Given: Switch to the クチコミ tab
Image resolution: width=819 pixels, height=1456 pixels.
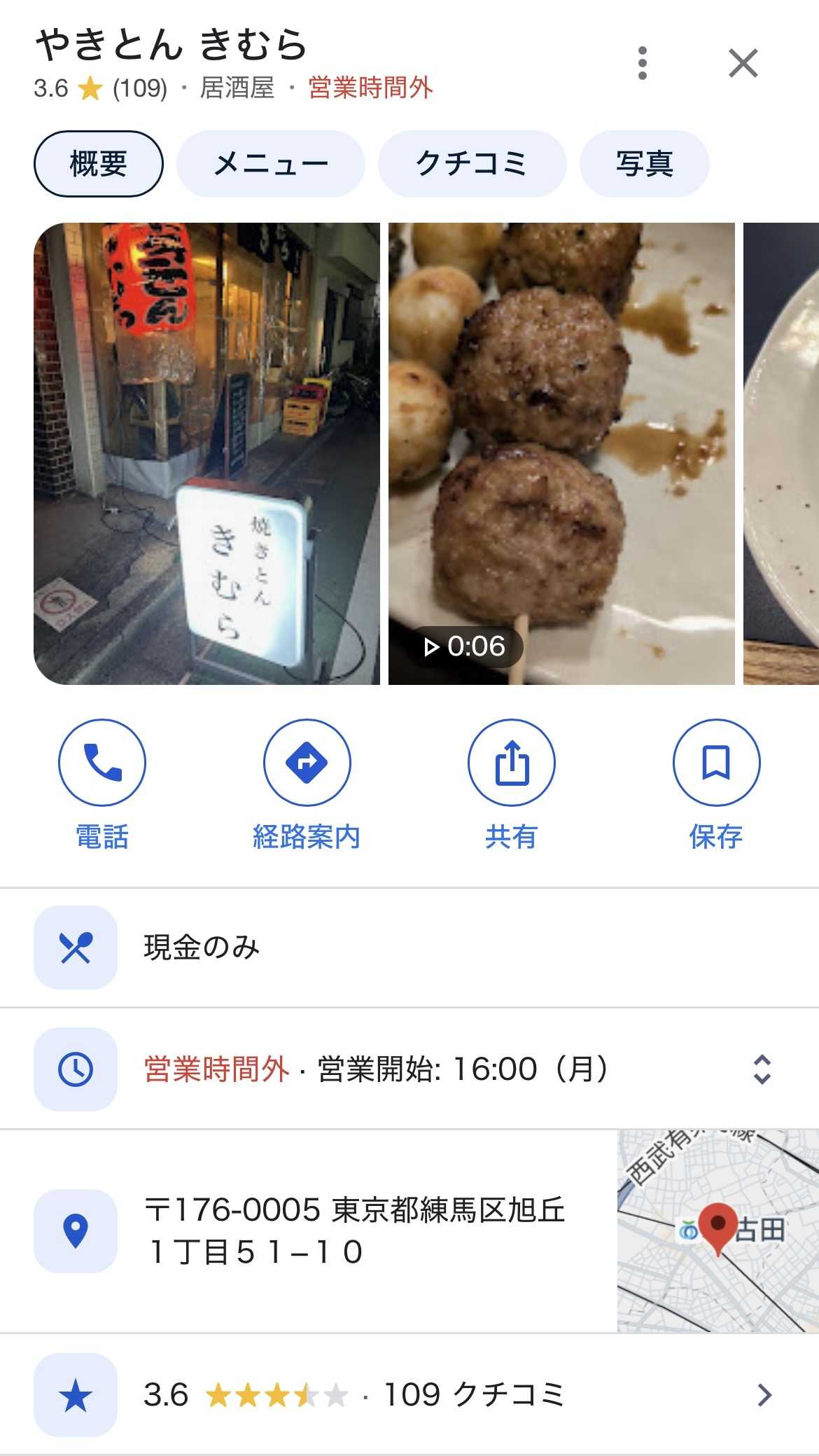Looking at the screenshot, I should pyautogui.click(x=471, y=164).
